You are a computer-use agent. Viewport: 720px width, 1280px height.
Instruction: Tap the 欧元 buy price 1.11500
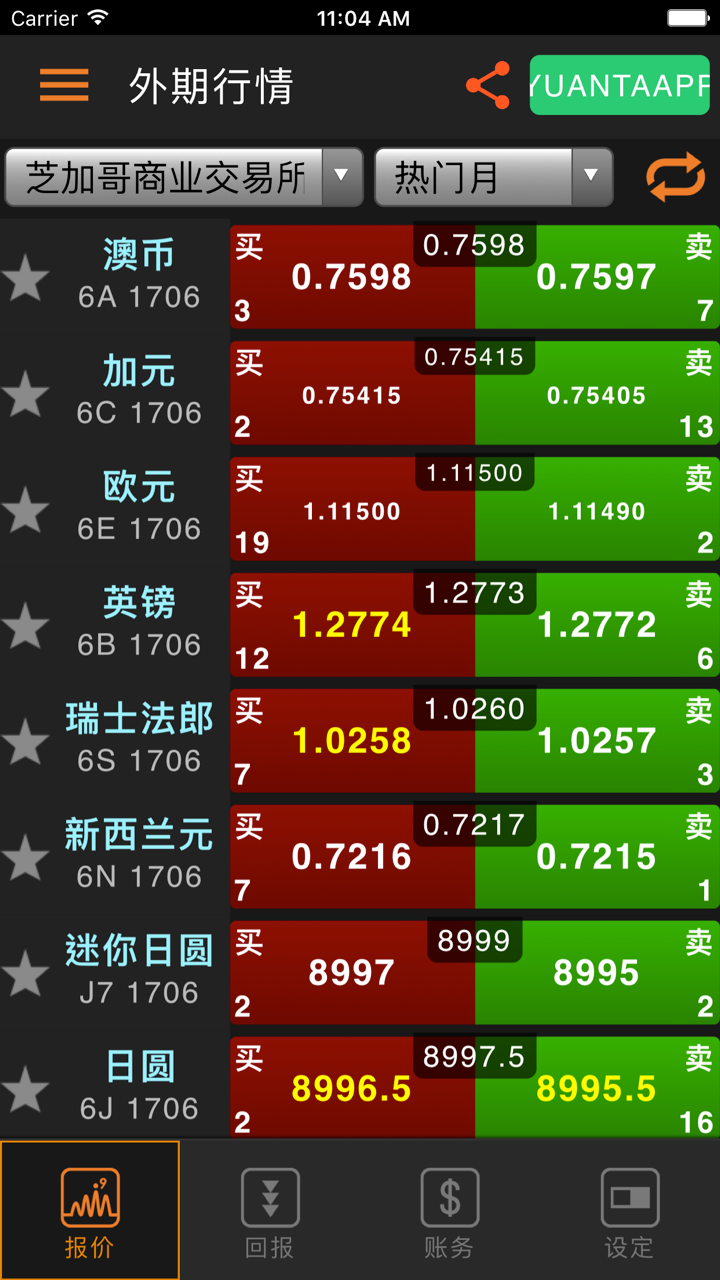point(352,511)
